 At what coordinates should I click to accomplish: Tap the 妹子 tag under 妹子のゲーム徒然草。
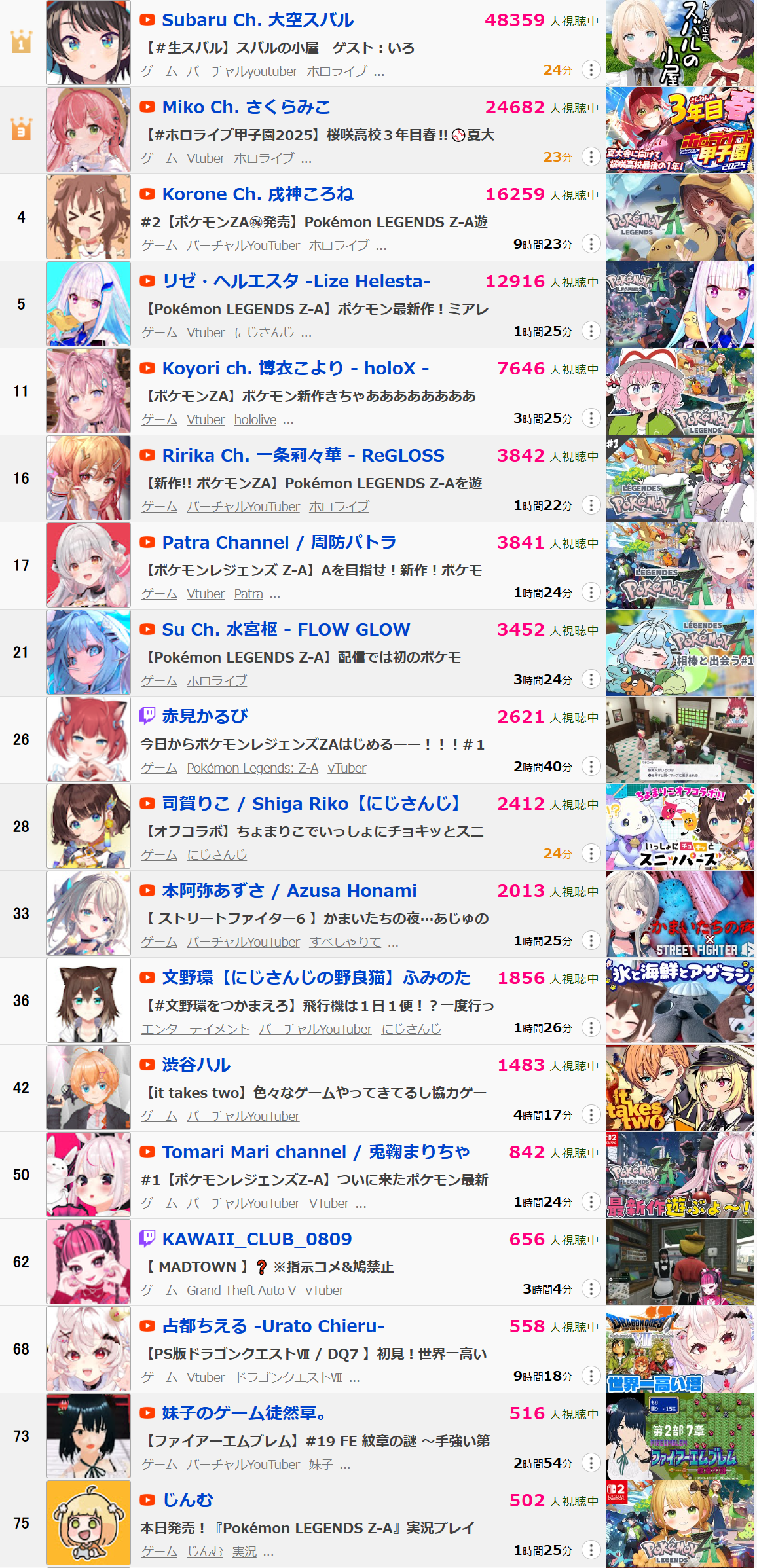point(321,1465)
